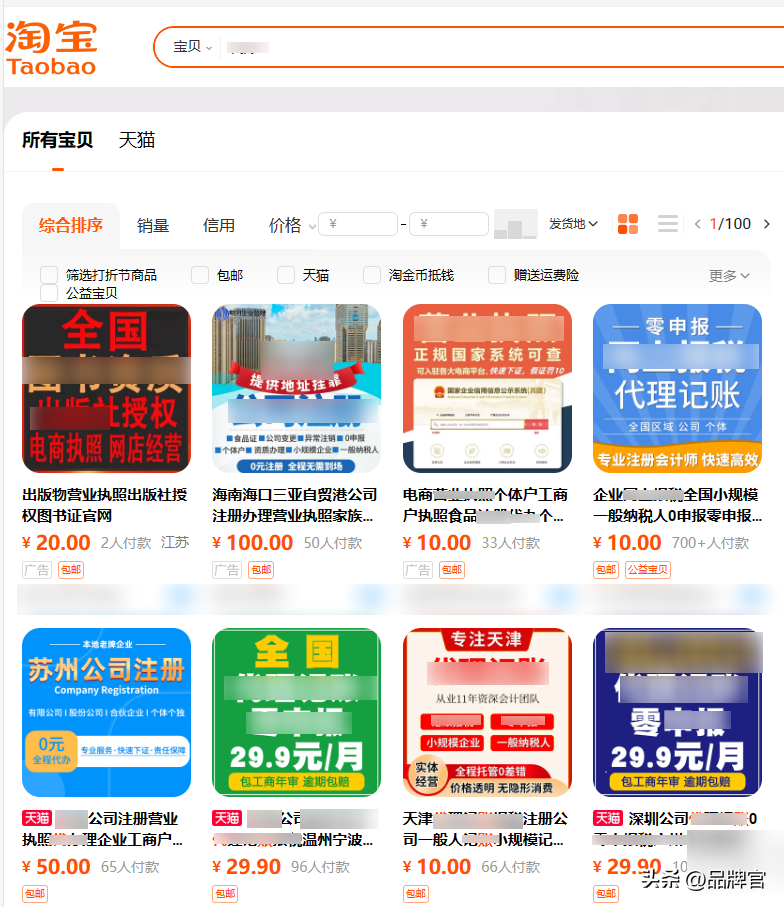Sort results by 价格
This screenshot has width=784, height=907.
click(284, 225)
